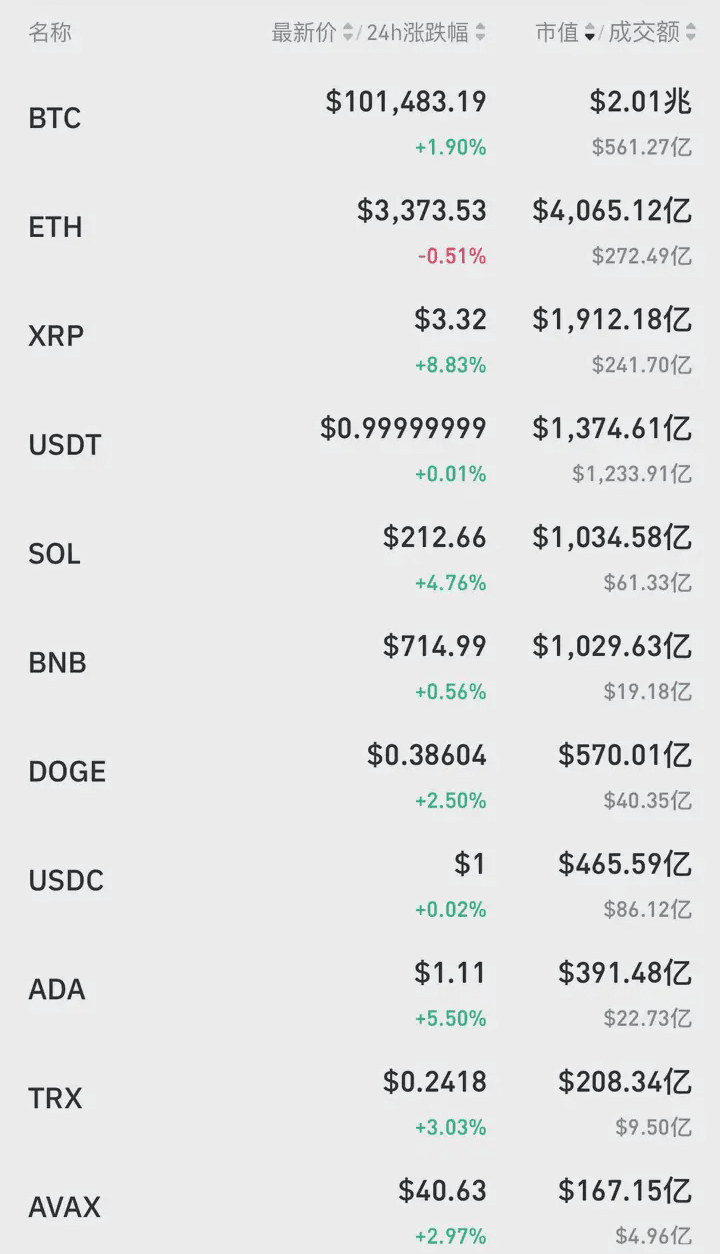Open the DOGE row
Viewport: 720px width, 1254px height.
coord(67,773)
